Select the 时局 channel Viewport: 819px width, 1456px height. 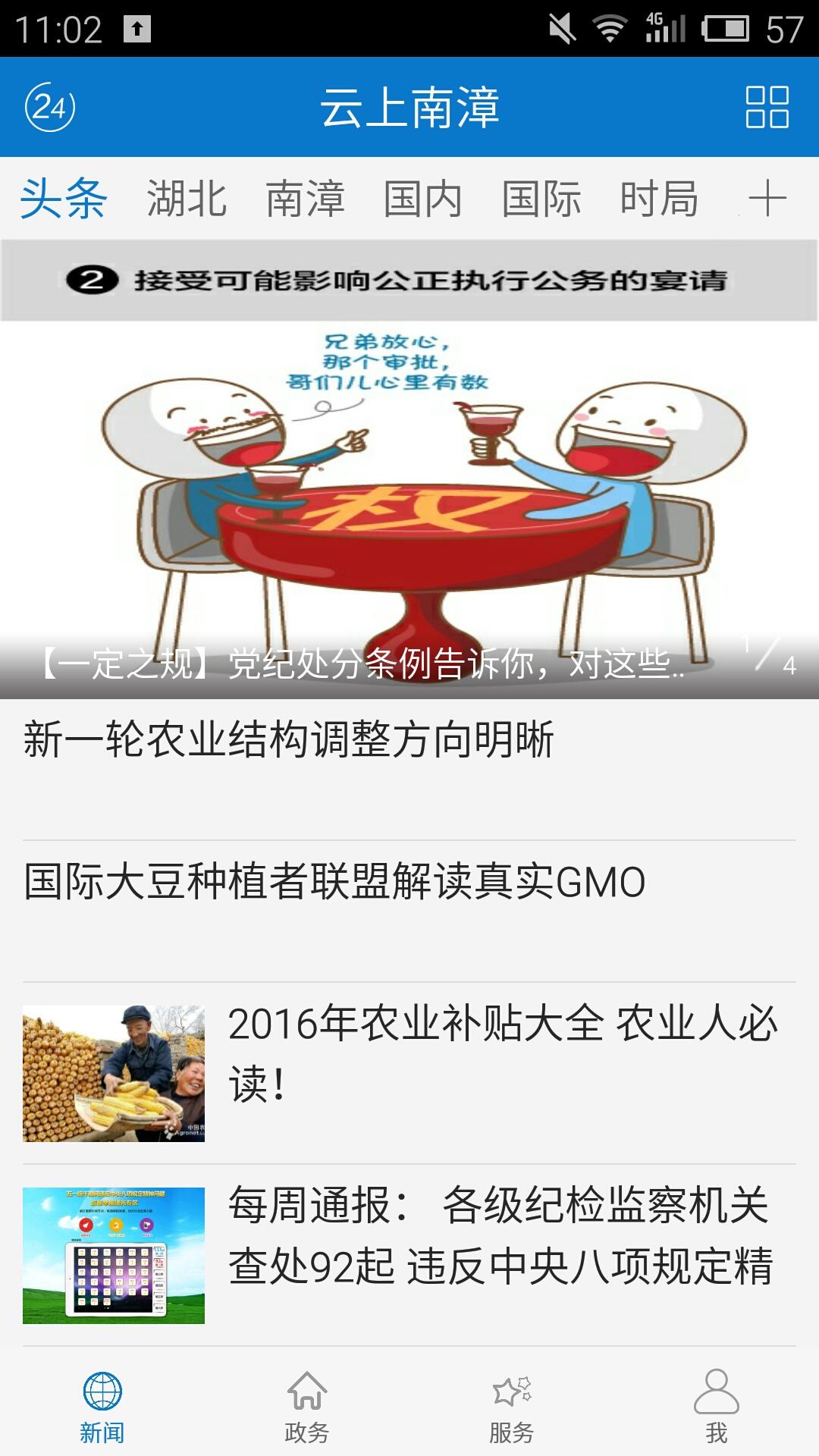661,197
